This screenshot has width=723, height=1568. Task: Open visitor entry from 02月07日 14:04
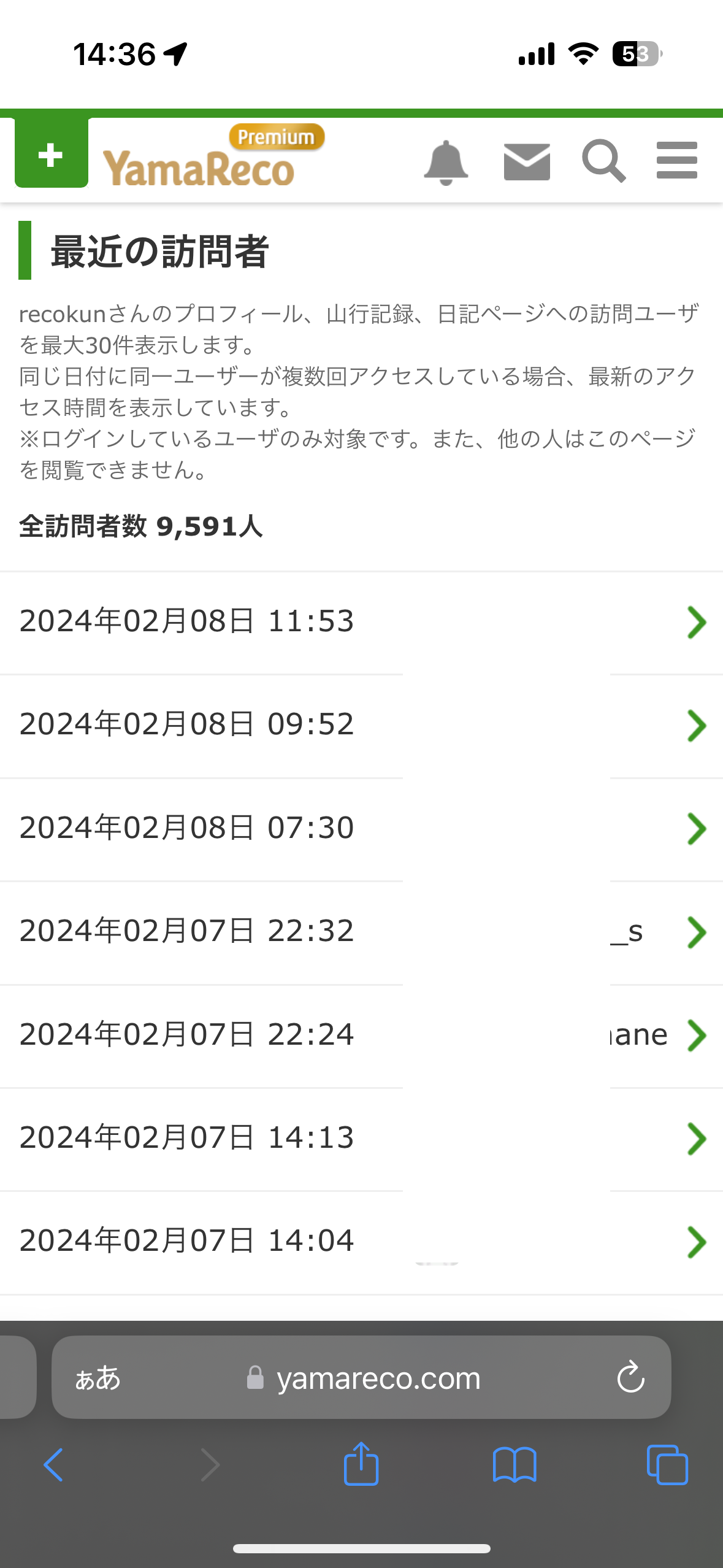tap(361, 1242)
